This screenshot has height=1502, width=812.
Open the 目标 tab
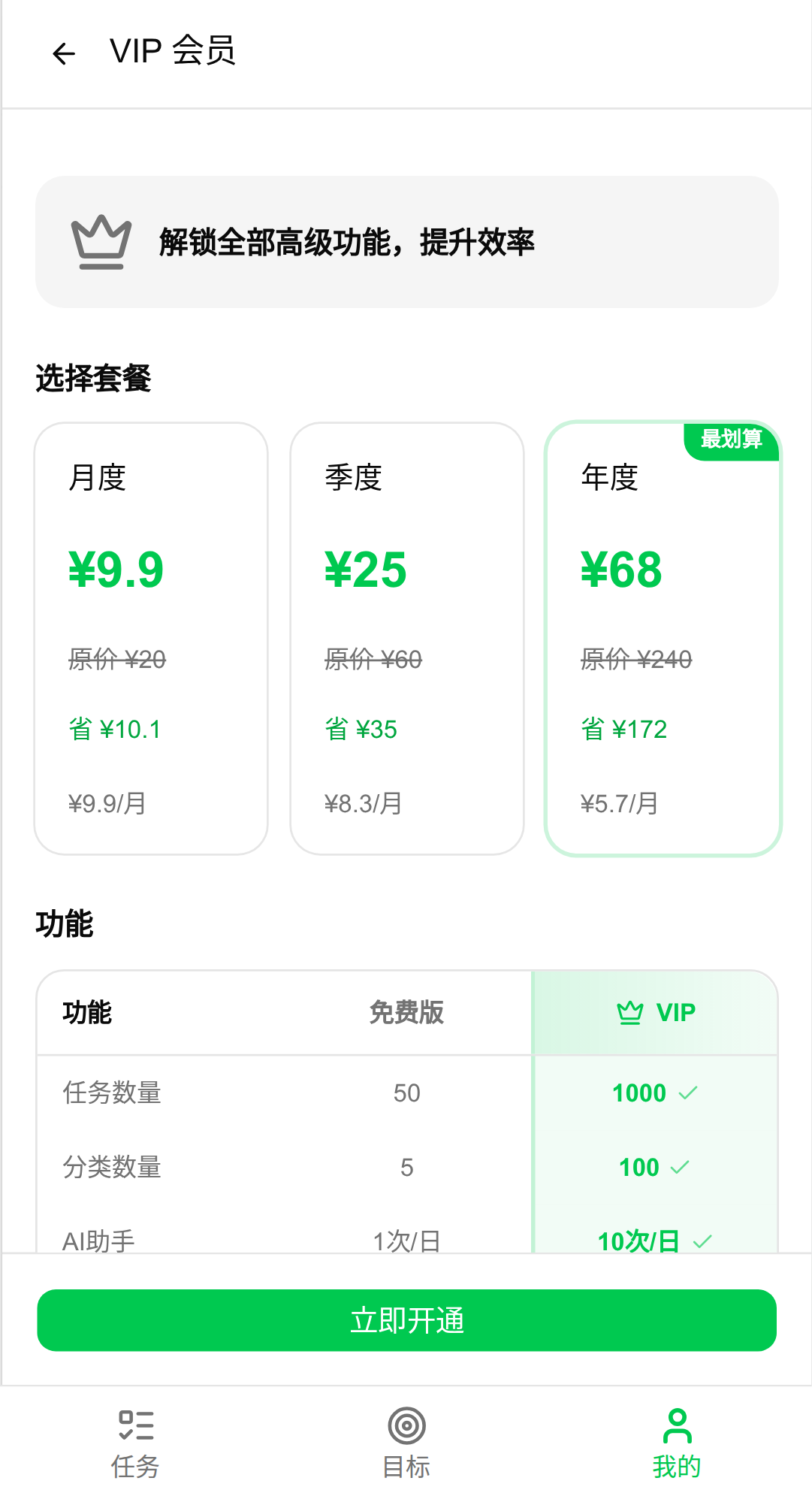pyautogui.click(x=406, y=1443)
